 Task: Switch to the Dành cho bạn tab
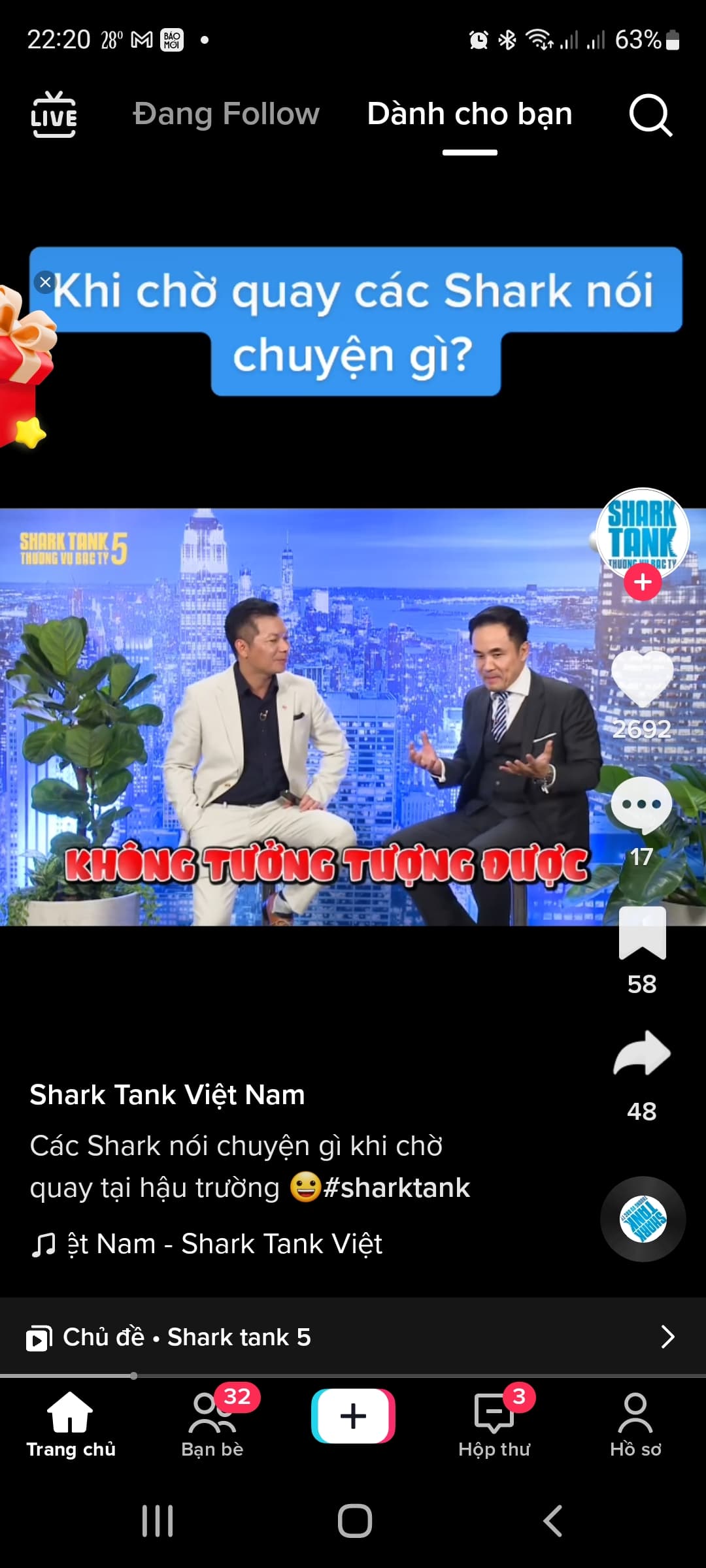click(x=469, y=114)
